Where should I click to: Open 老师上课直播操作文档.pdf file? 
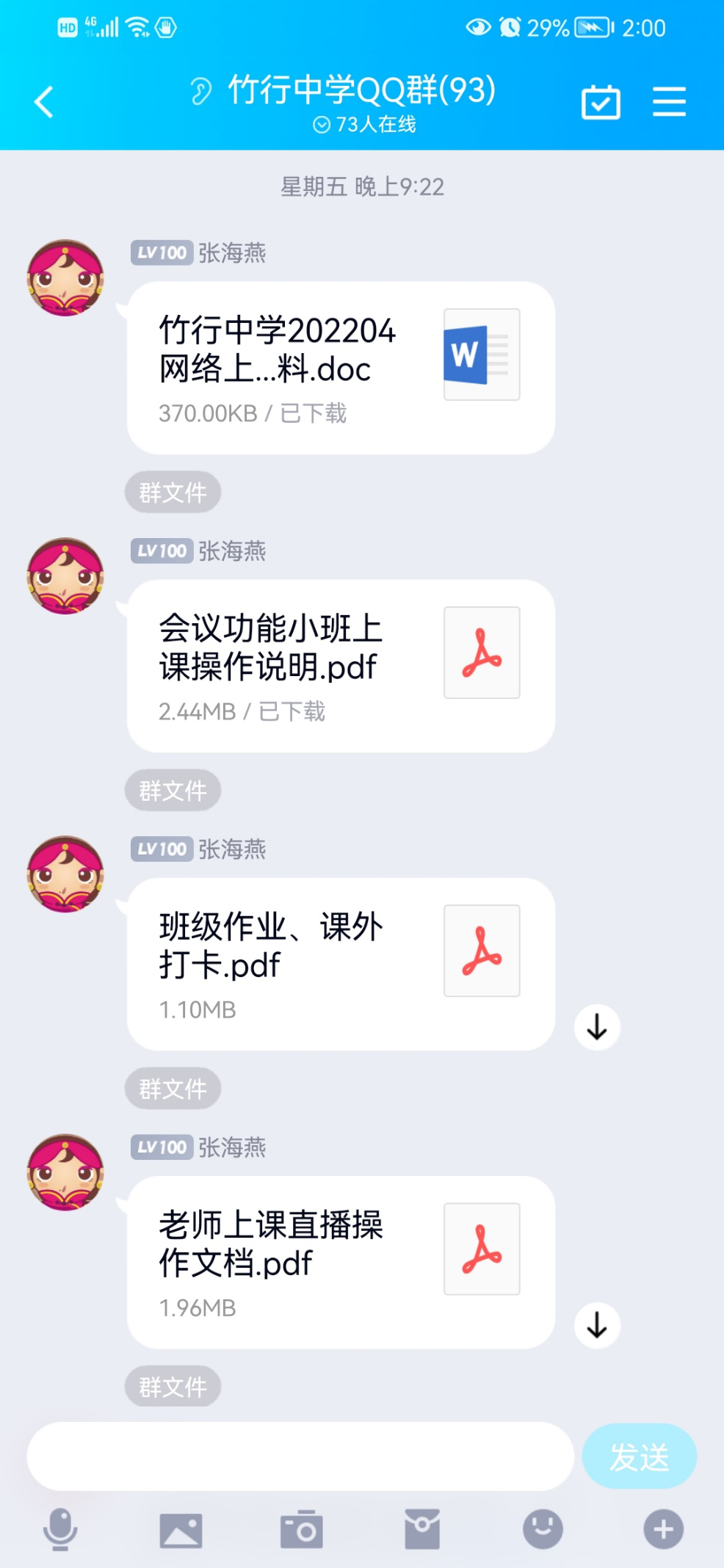(x=341, y=1262)
